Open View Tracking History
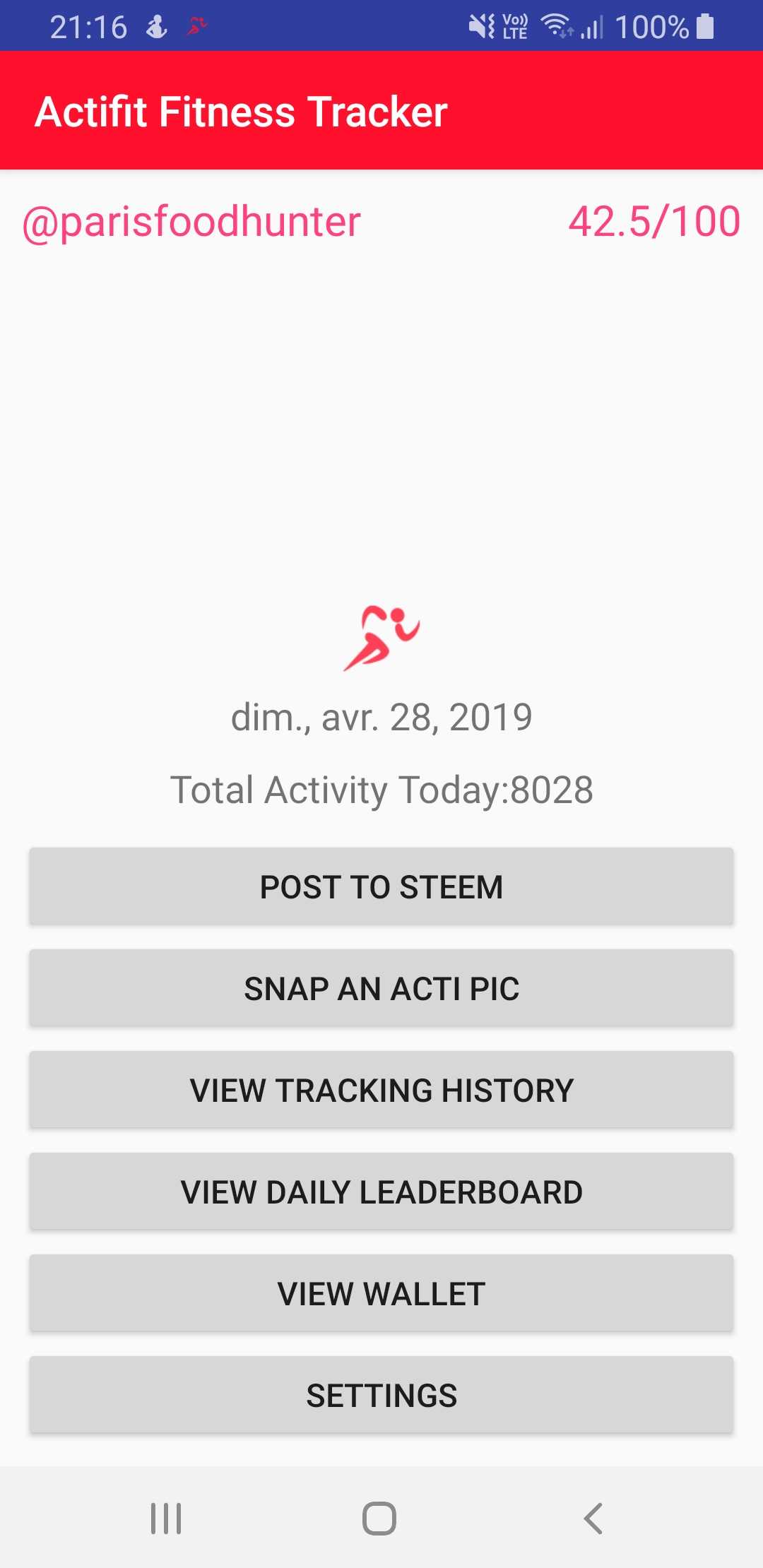 click(381, 1090)
